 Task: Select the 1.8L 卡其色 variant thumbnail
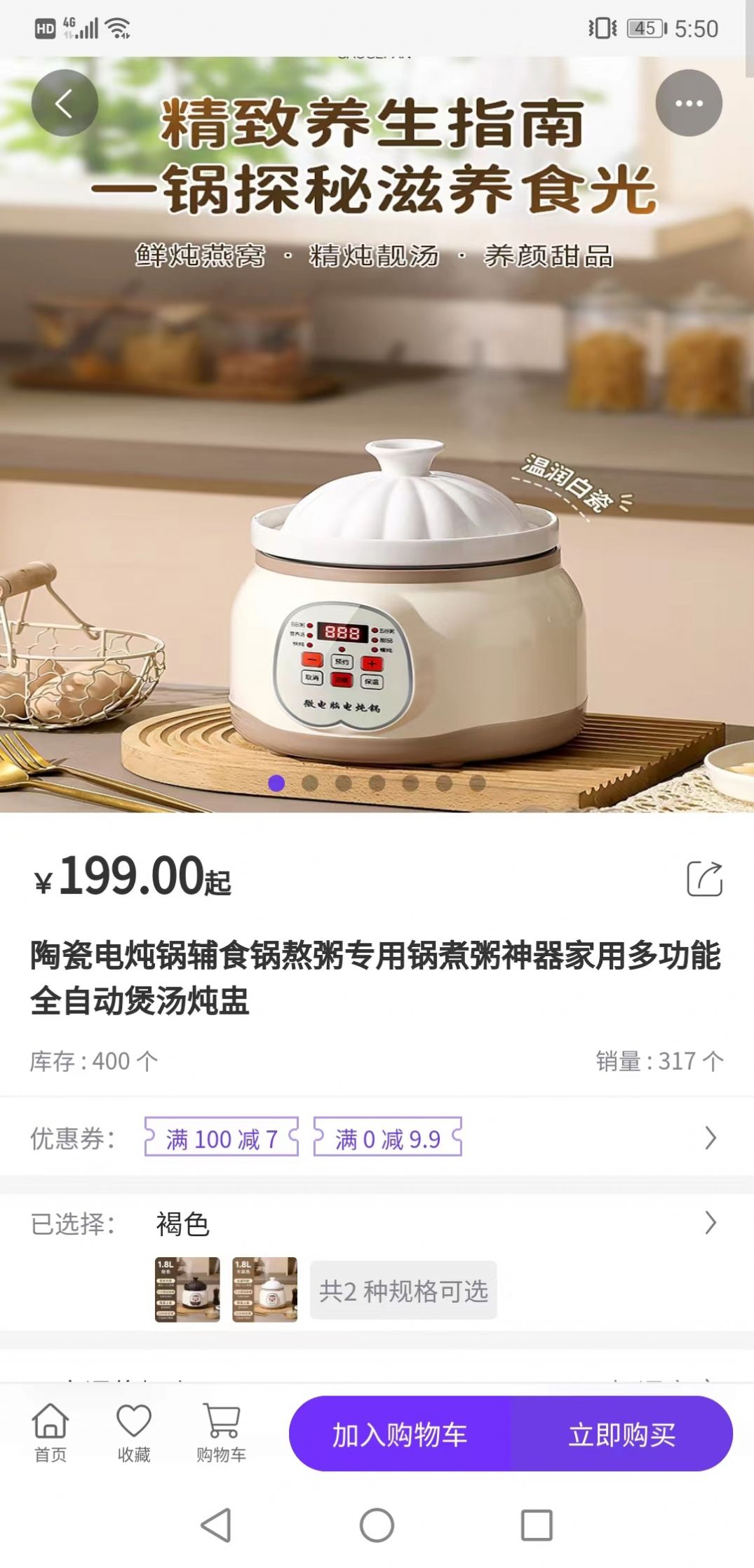[x=267, y=1289]
